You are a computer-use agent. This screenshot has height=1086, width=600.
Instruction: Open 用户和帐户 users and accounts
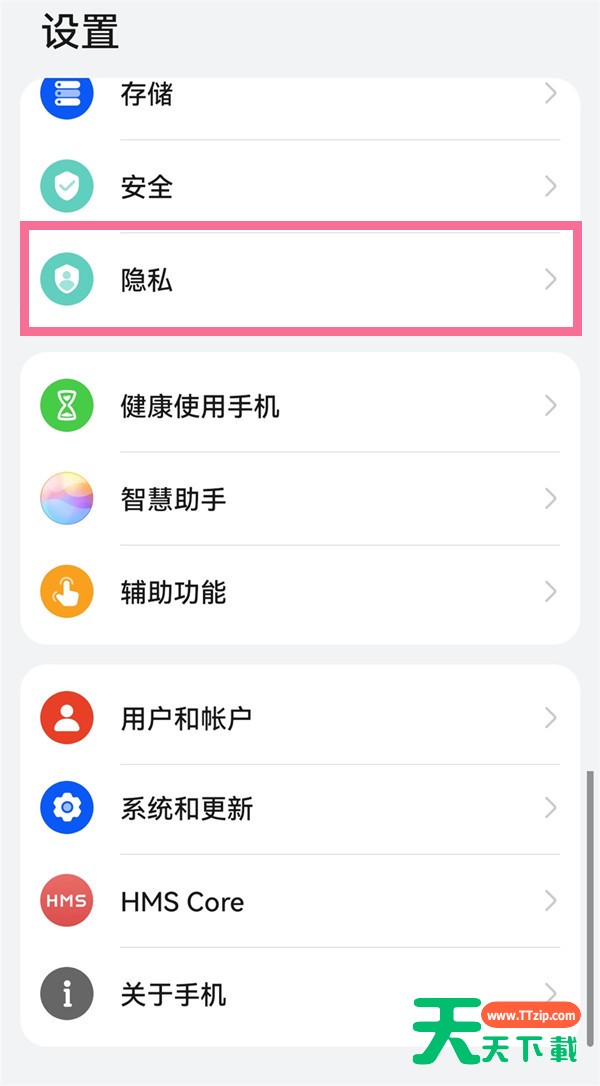[300, 718]
